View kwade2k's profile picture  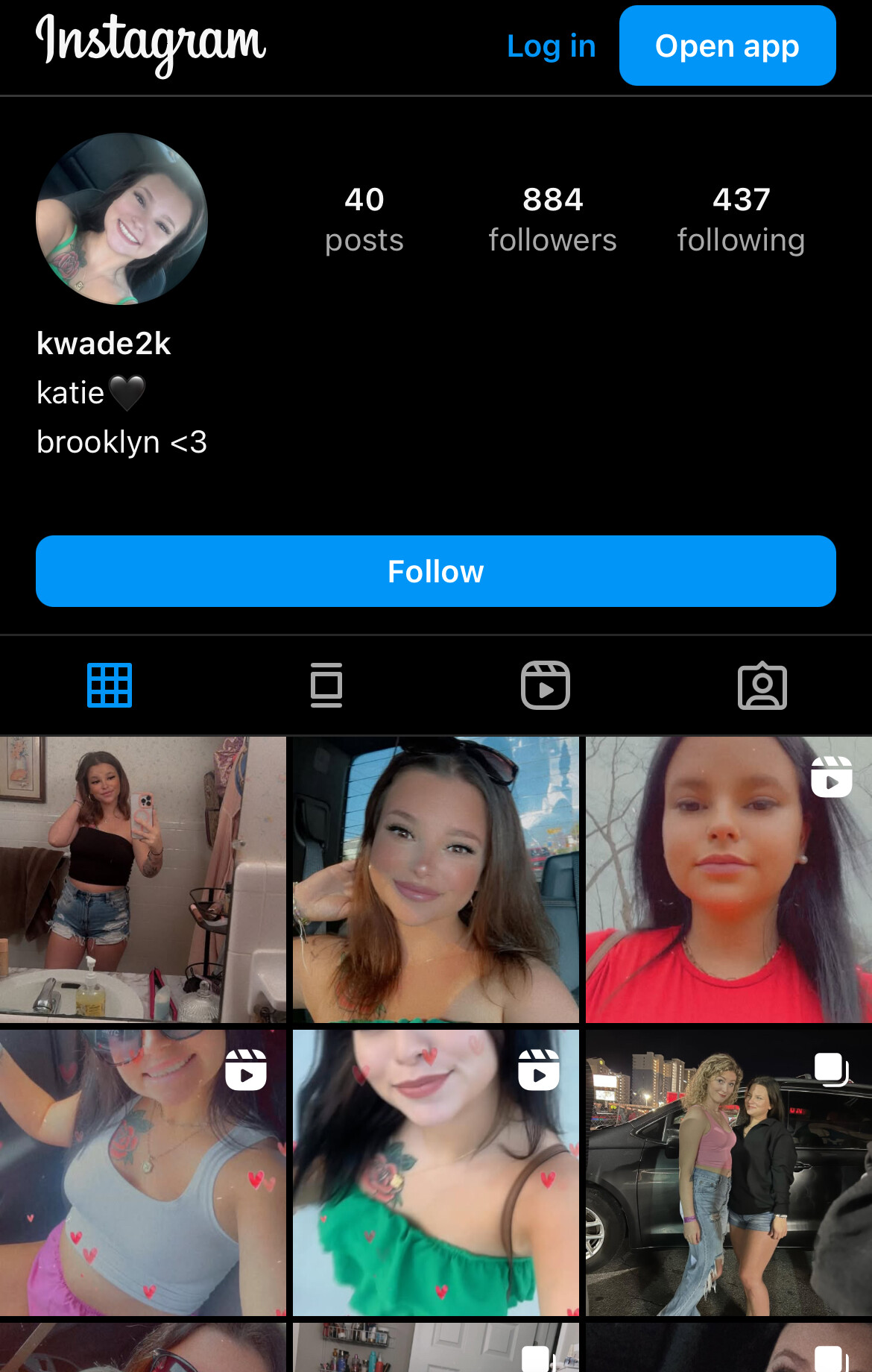tap(121, 218)
